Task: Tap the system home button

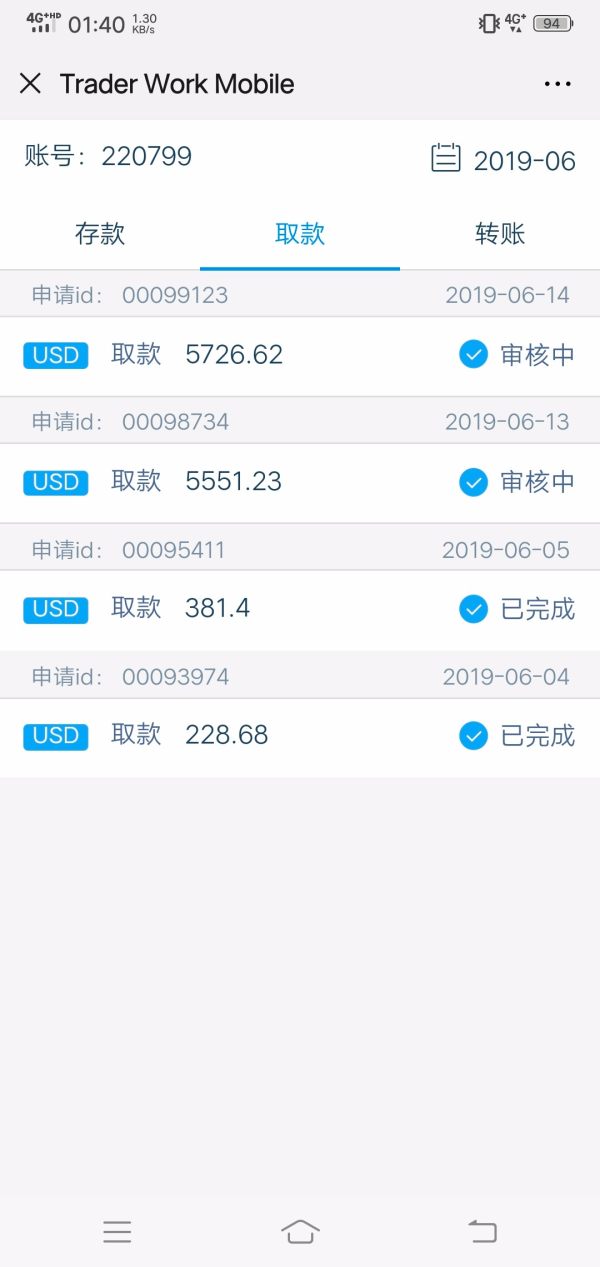Action: pos(300,1231)
